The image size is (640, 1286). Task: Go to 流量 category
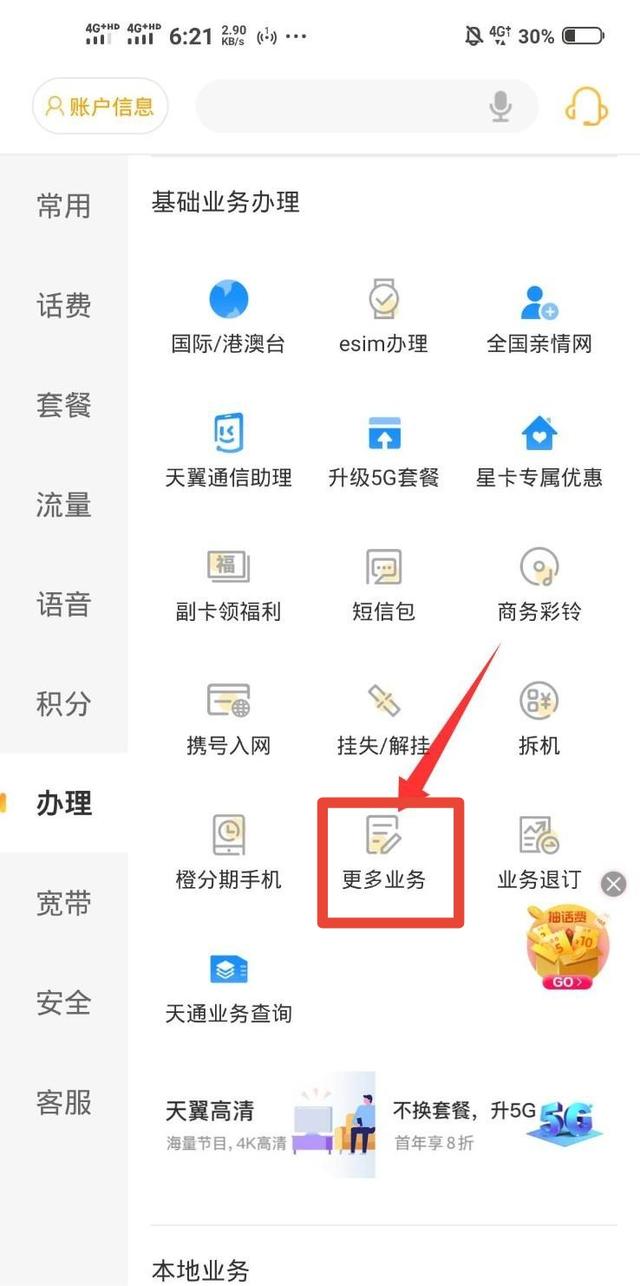pos(64,505)
